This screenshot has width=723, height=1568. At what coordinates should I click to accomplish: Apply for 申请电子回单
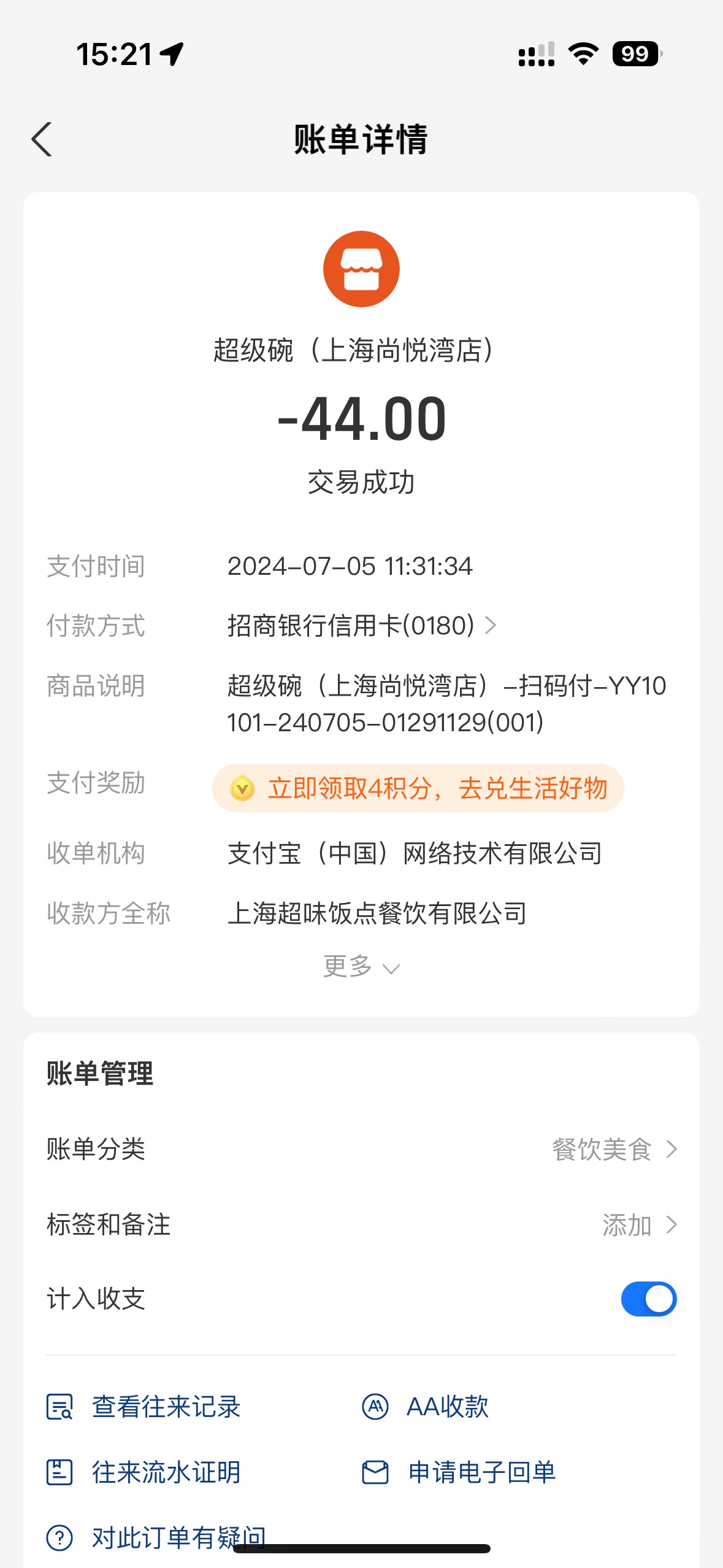(459, 1472)
